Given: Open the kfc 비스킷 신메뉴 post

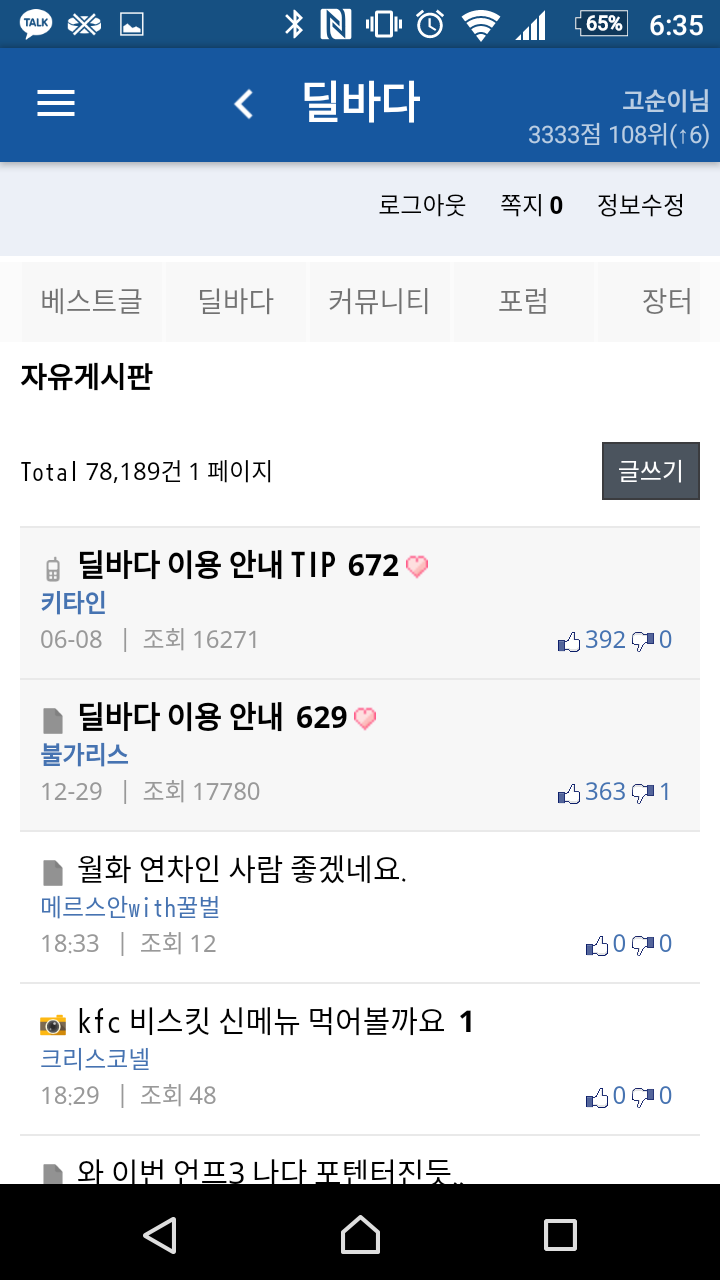Looking at the screenshot, I should click(260, 1022).
